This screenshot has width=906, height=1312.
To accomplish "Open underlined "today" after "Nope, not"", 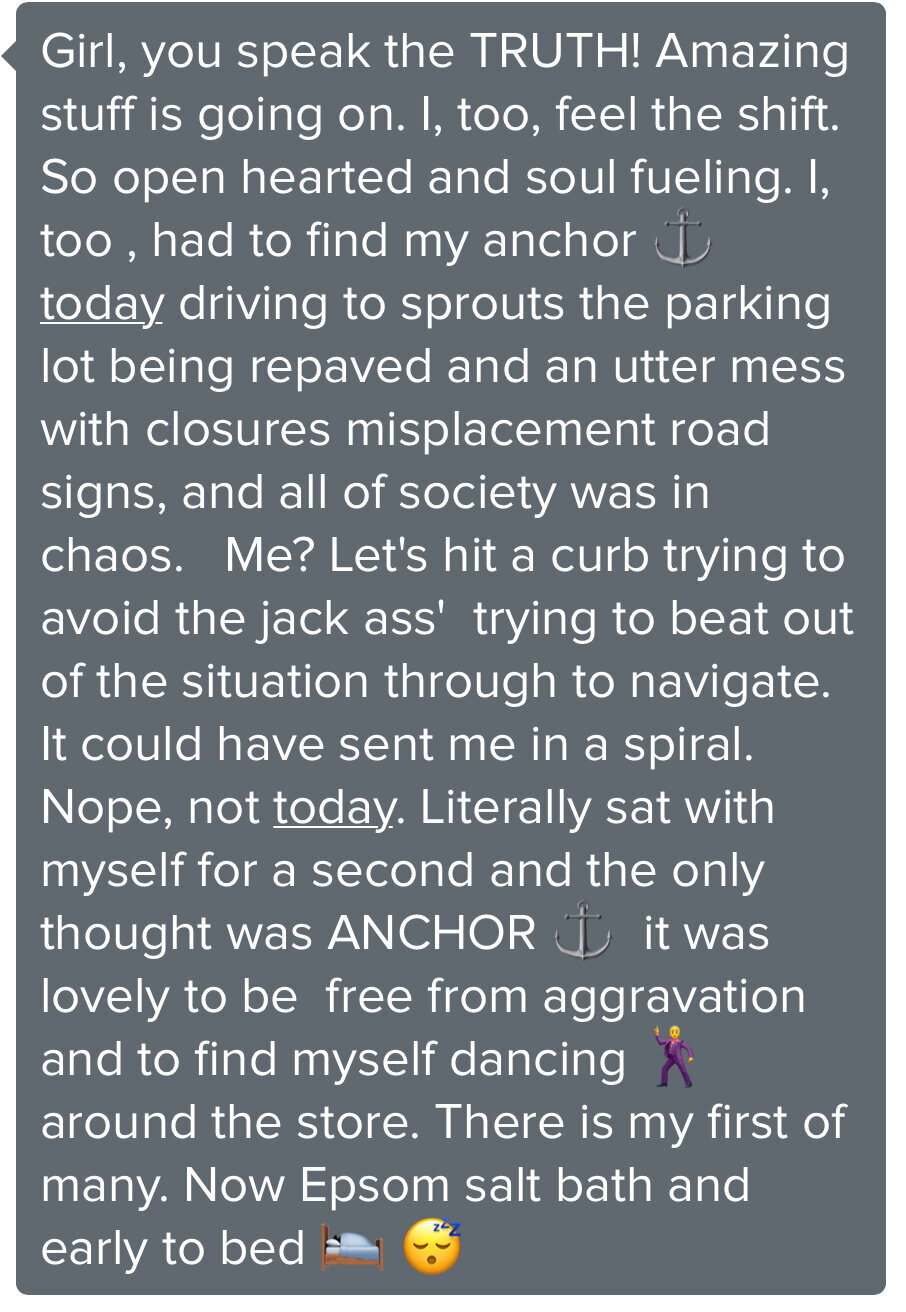I will point(334,809).
